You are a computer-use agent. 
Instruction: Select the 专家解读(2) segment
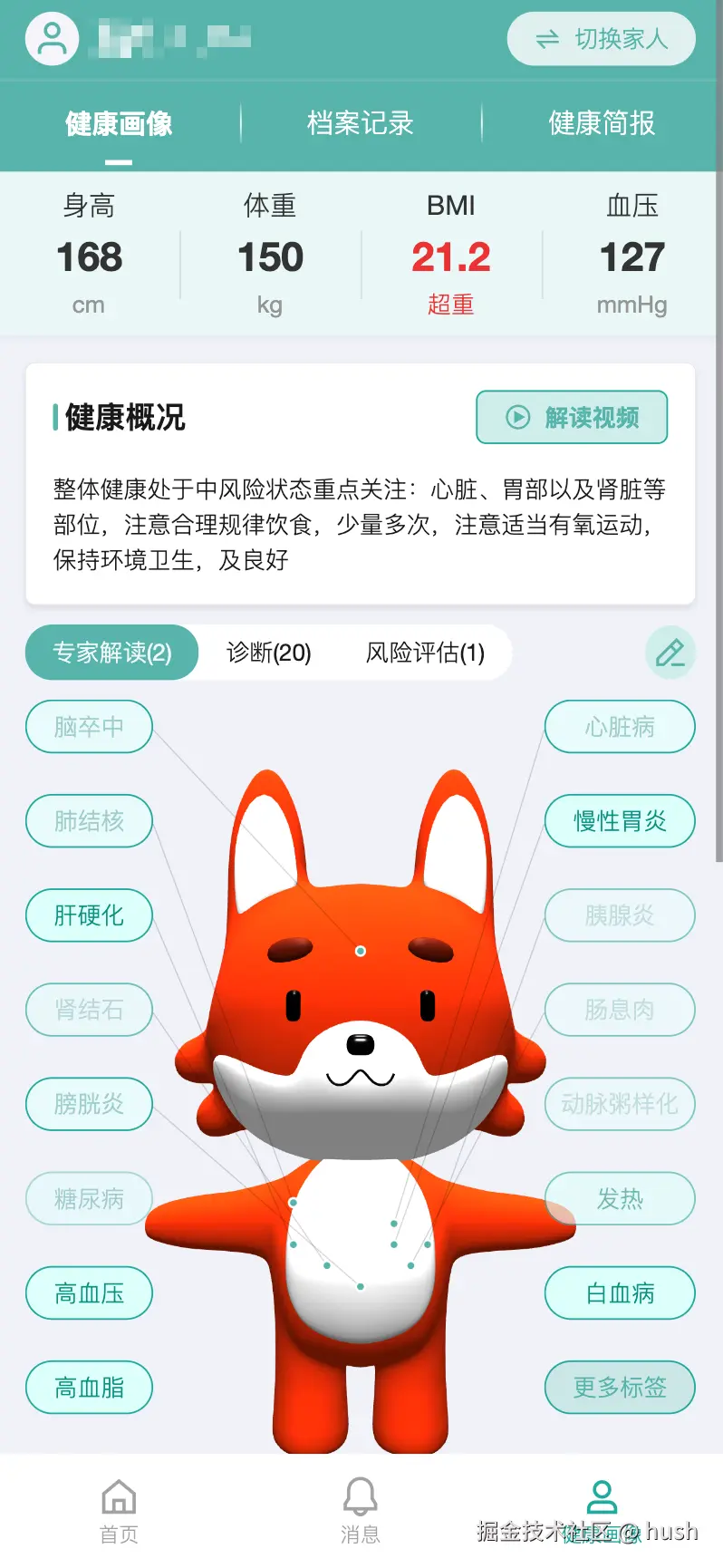111,653
